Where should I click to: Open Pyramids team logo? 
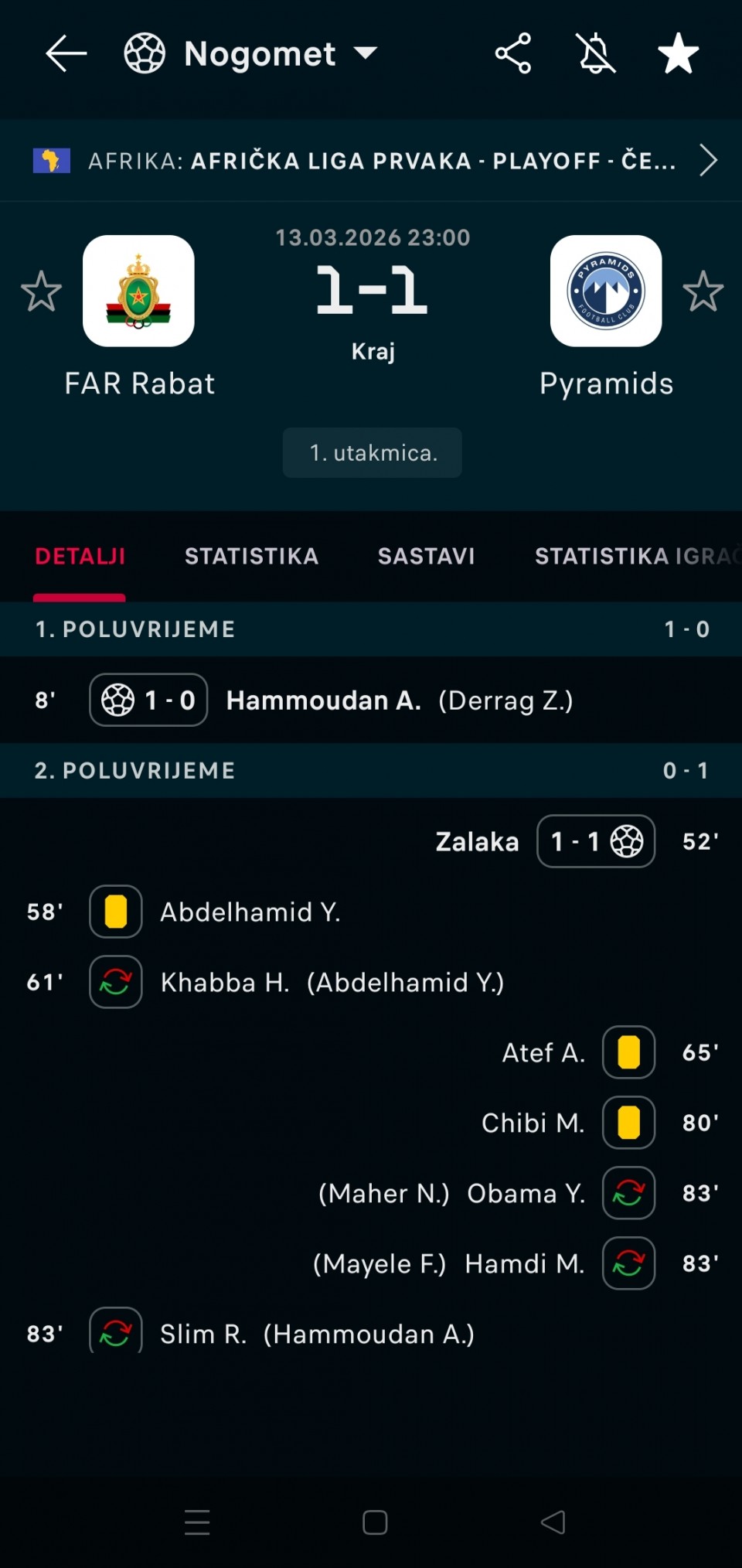[x=606, y=291]
